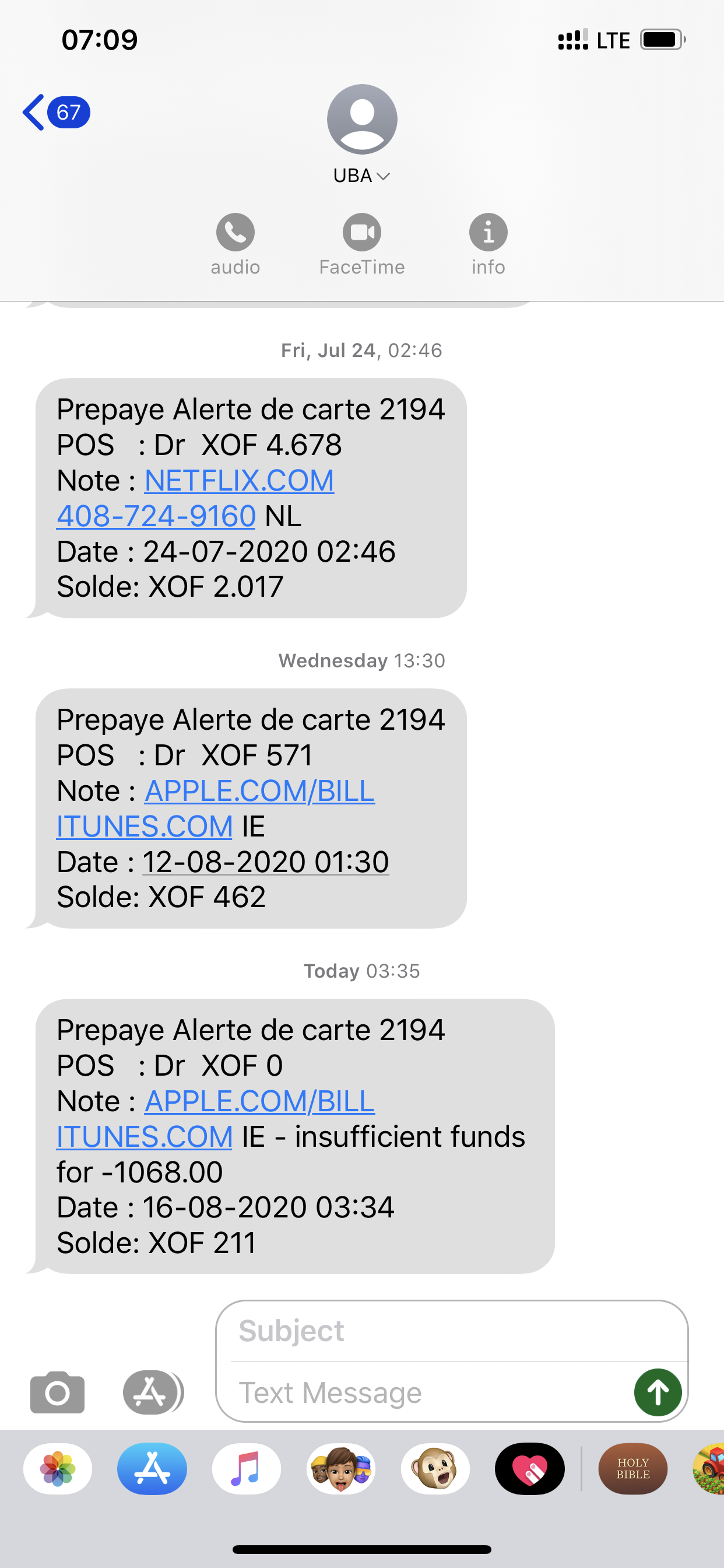This screenshot has height=1568, width=724.
Task: Open the Digital Touch heart app
Action: tap(529, 1469)
